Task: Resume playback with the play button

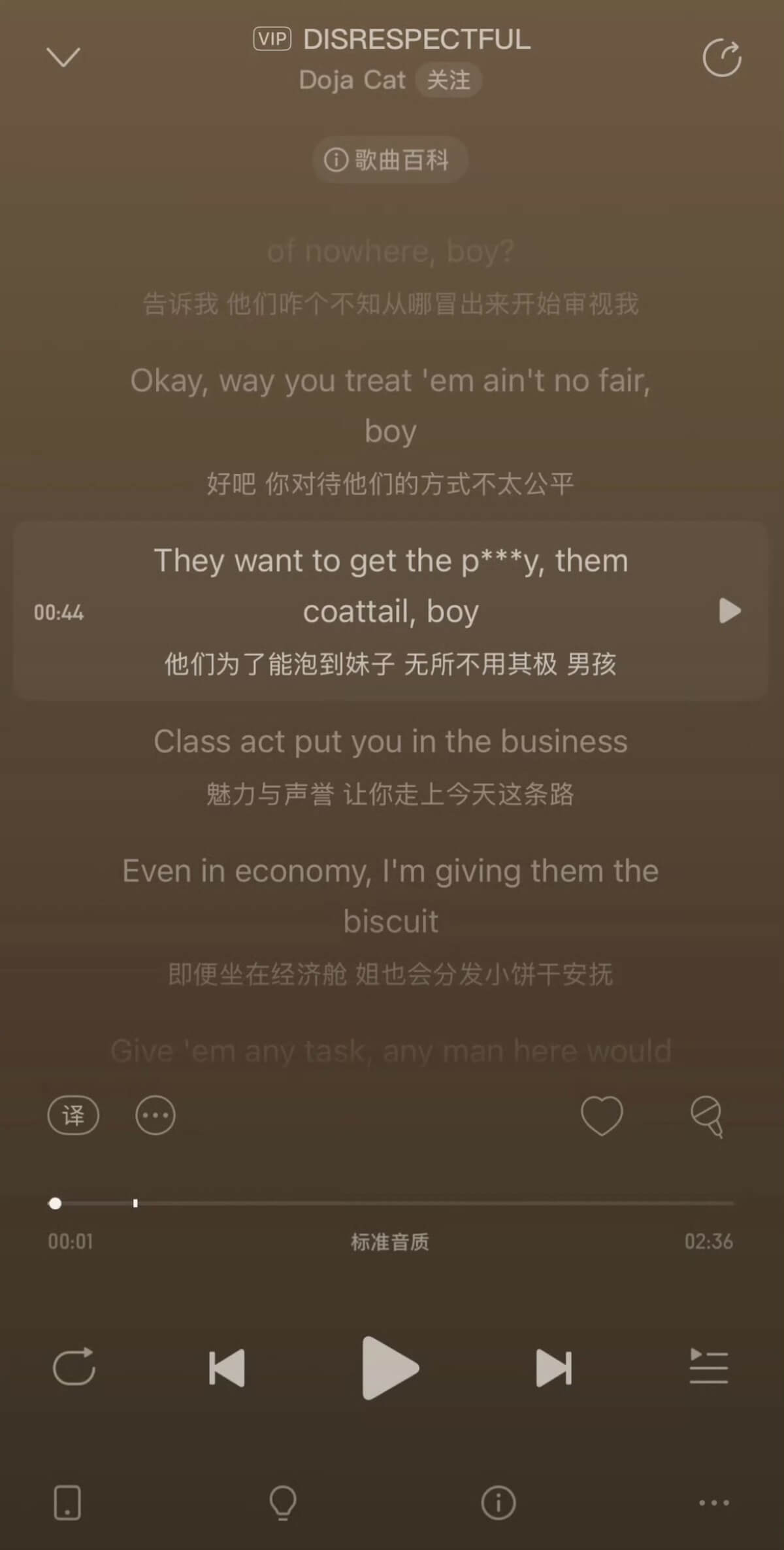Action: (390, 1367)
